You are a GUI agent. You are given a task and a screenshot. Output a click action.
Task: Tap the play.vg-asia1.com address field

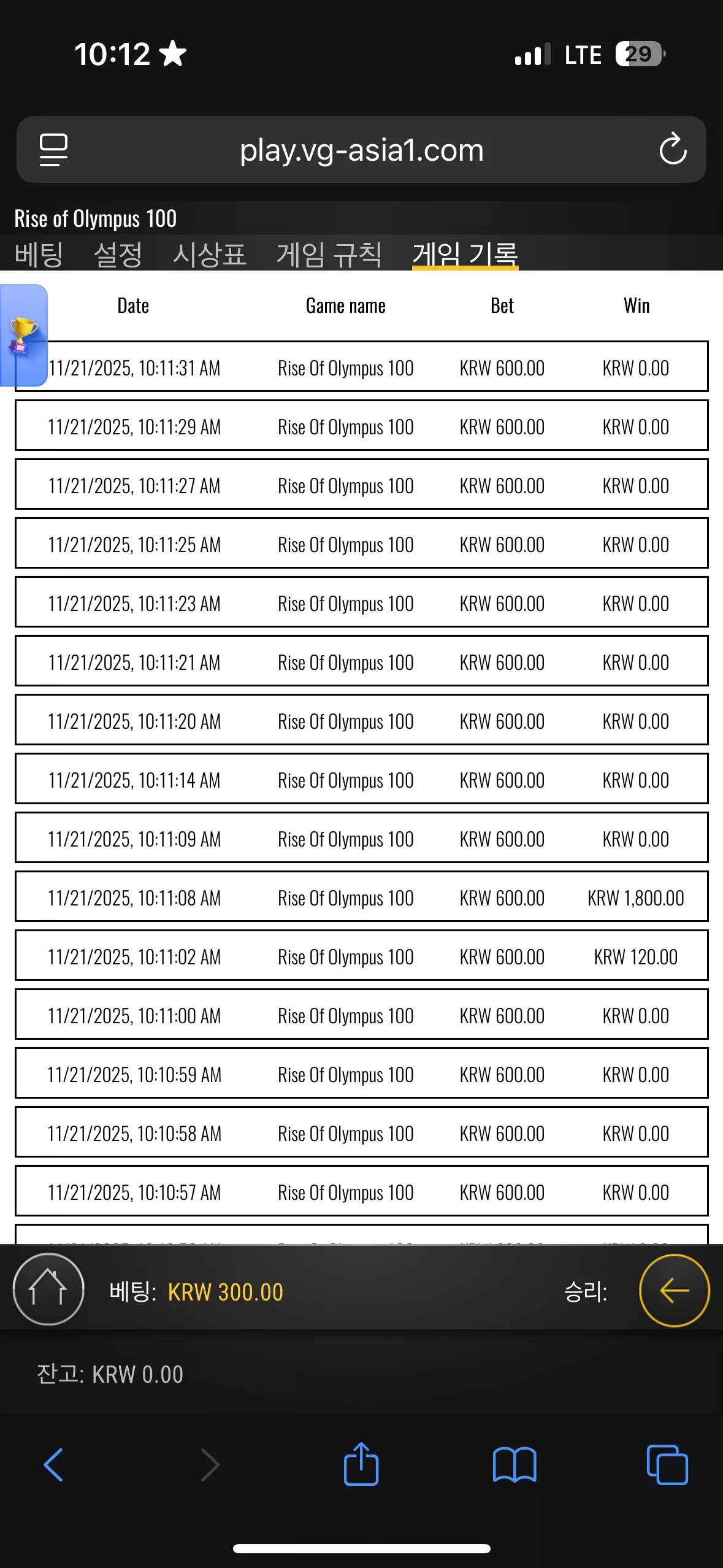[x=361, y=150]
